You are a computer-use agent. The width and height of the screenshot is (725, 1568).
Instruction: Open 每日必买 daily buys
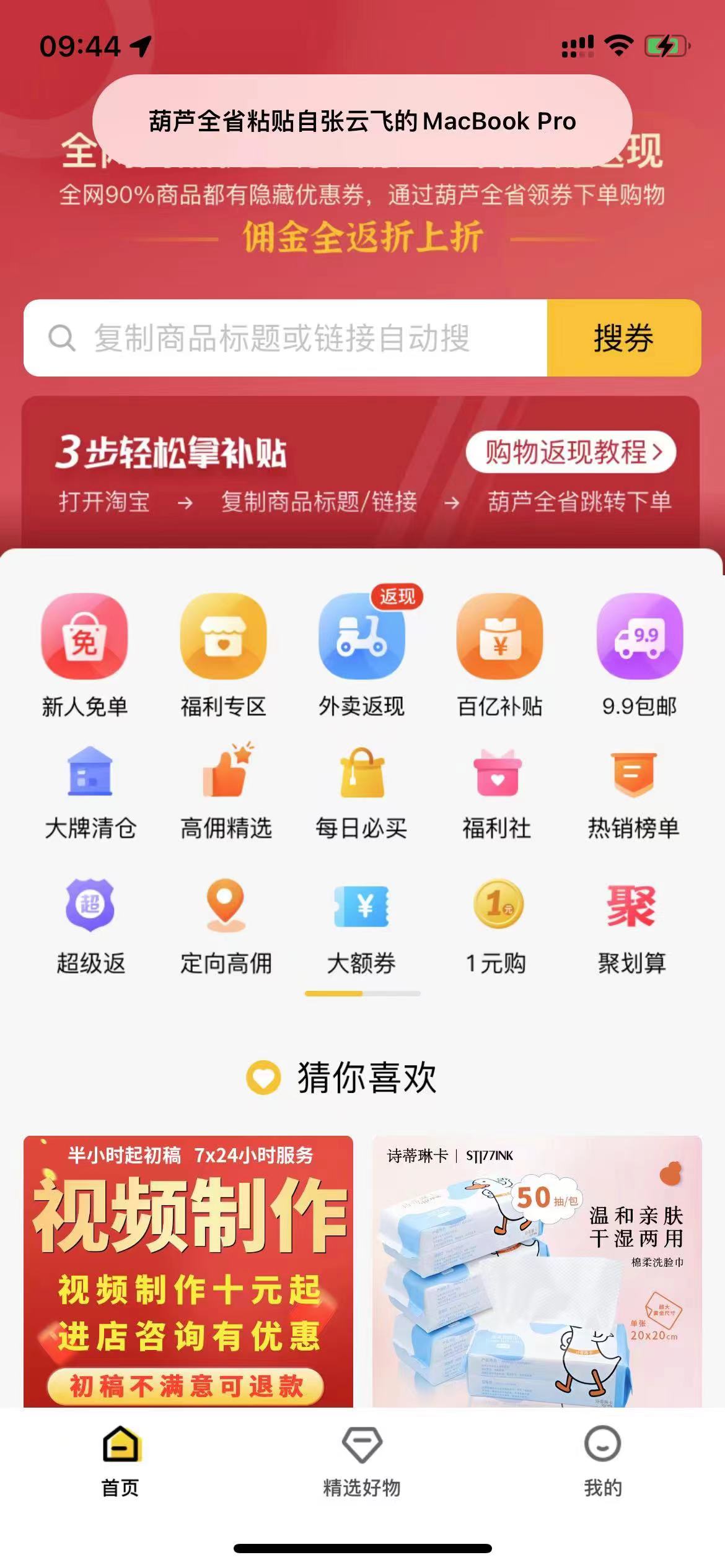pyautogui.click(x=361, y=793)
